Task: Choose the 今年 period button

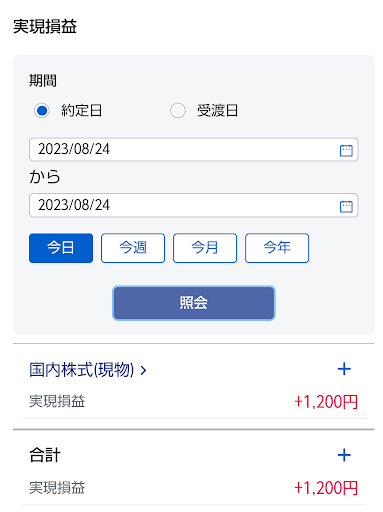Action: click(x=277, y=248)
